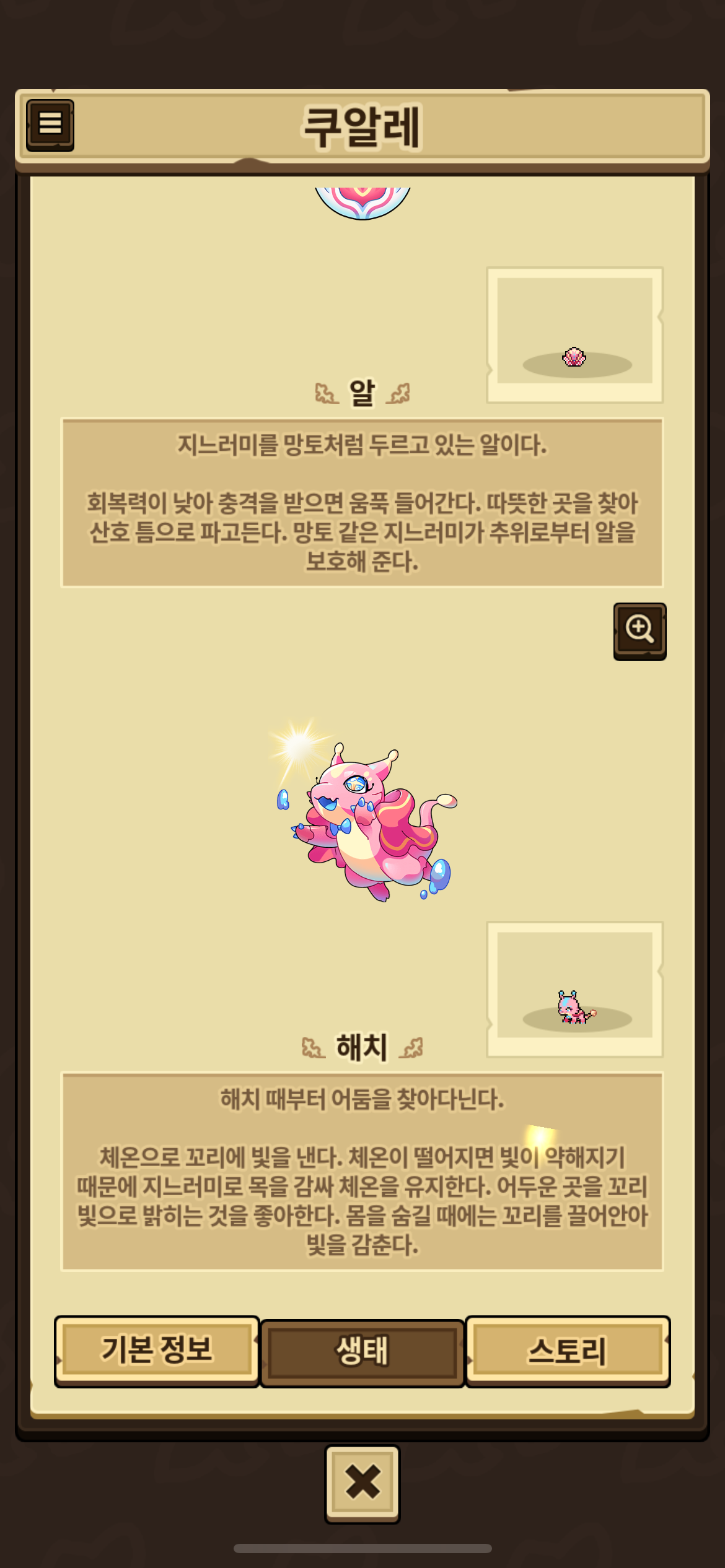Switch to the 기본 정보 tab
Viewport: 725px width, 1568px height.
(x=157, y=1351)
